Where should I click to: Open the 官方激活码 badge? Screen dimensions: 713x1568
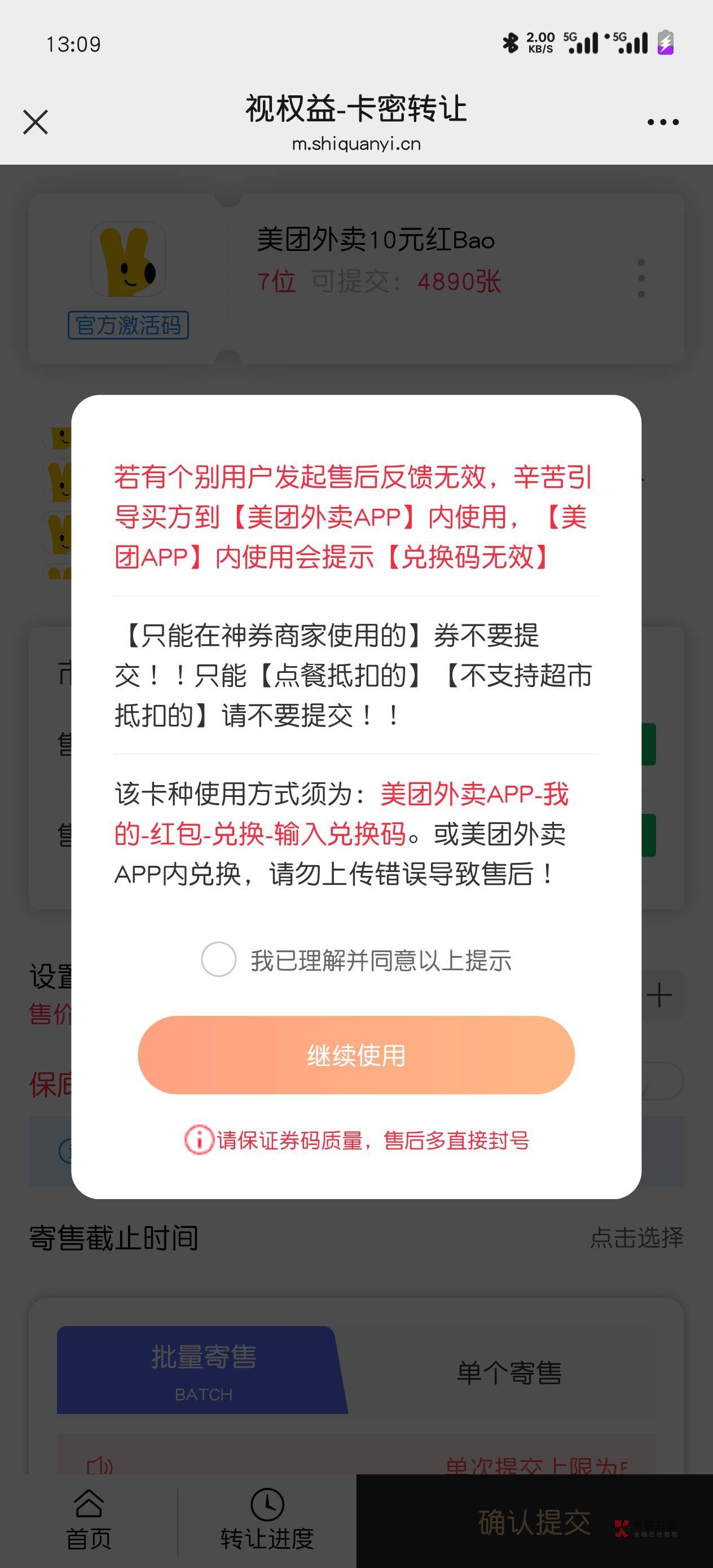pos(129,325)
